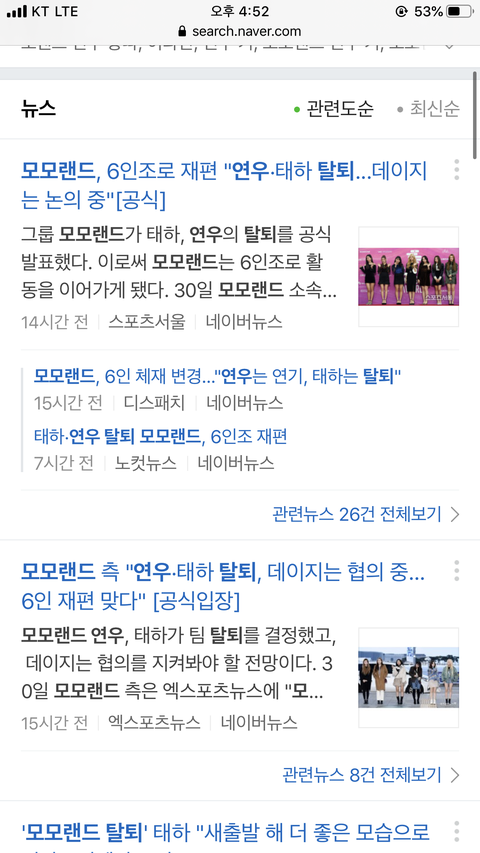View all 관련뉴스 26건

tap(366, 514)
